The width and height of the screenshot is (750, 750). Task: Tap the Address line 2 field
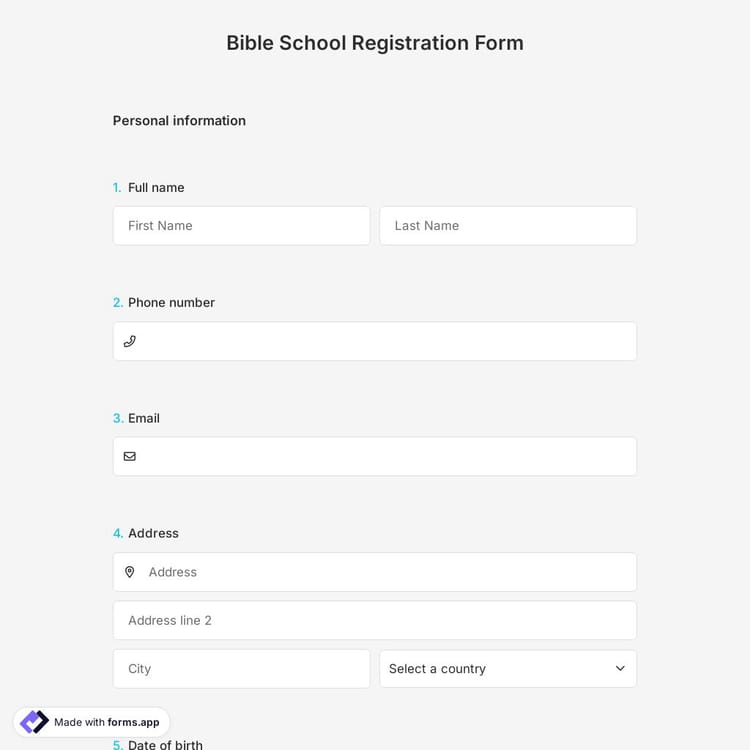tap(375, 620)
